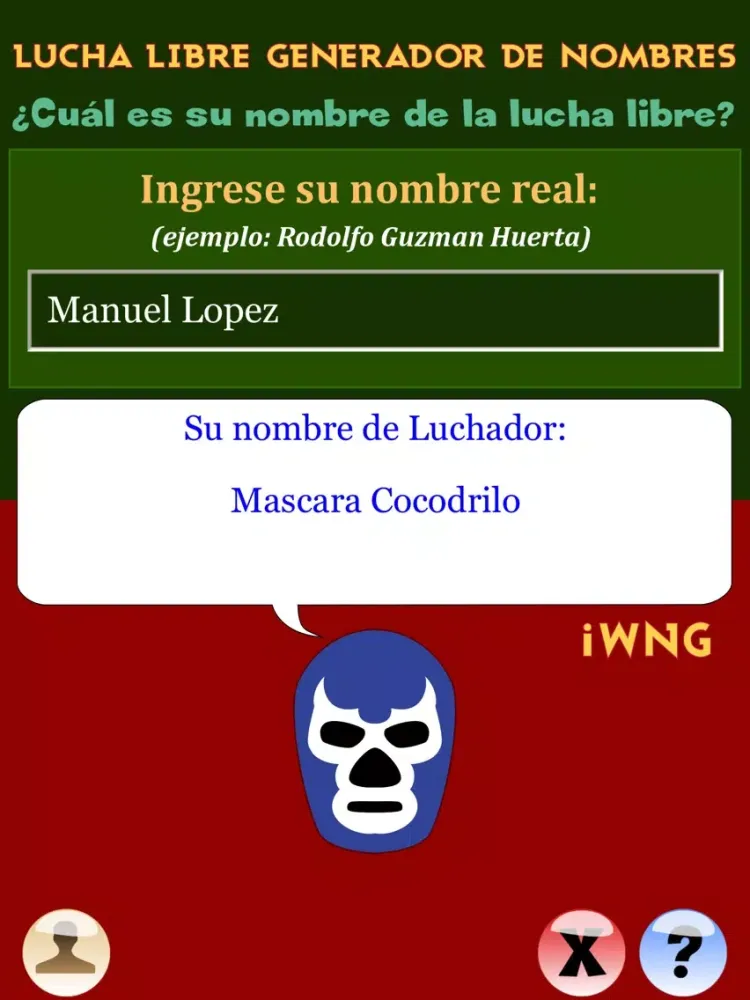750x1000 pixels.
Task: Tap the question mark symbol for instructions
Action: tap(680, 951)
